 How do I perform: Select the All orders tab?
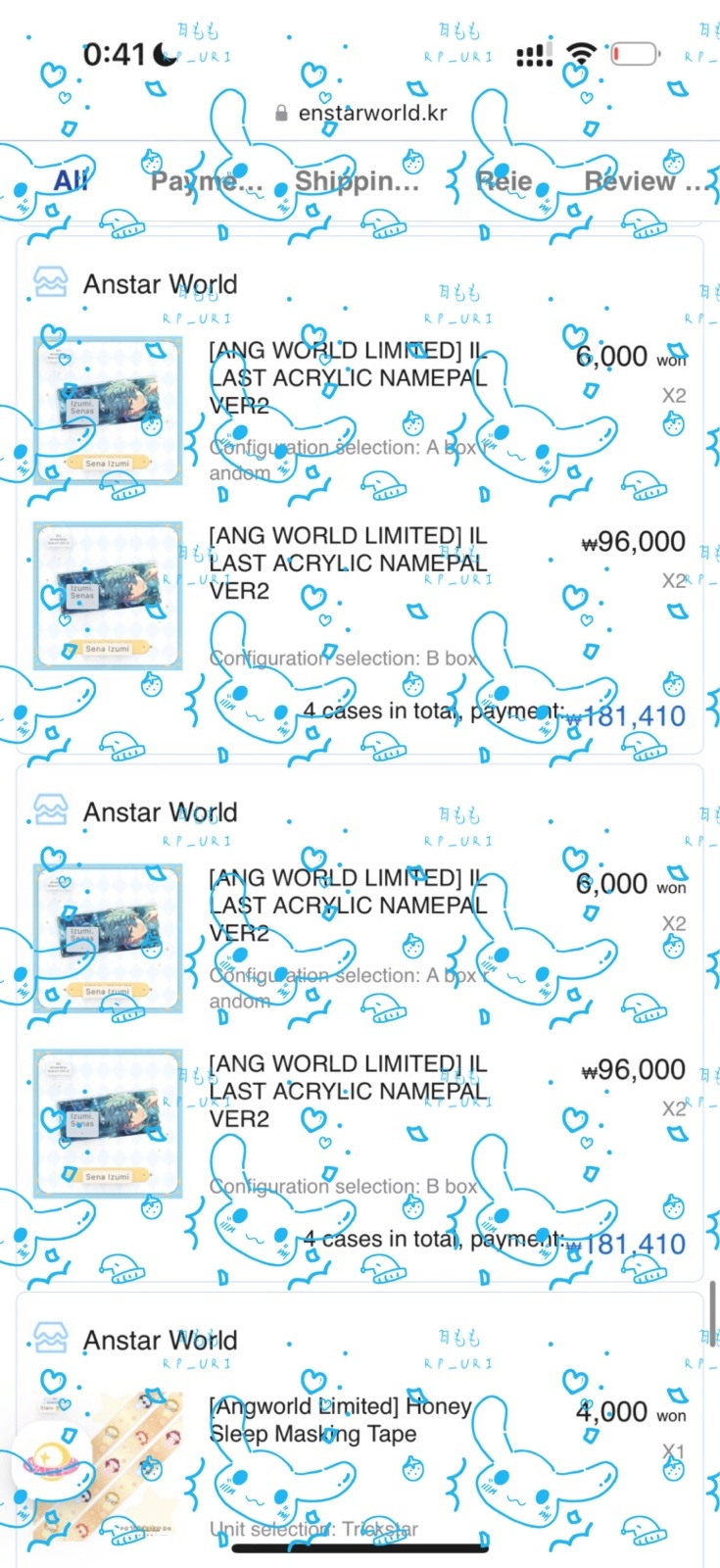click(x=71, y=181)
